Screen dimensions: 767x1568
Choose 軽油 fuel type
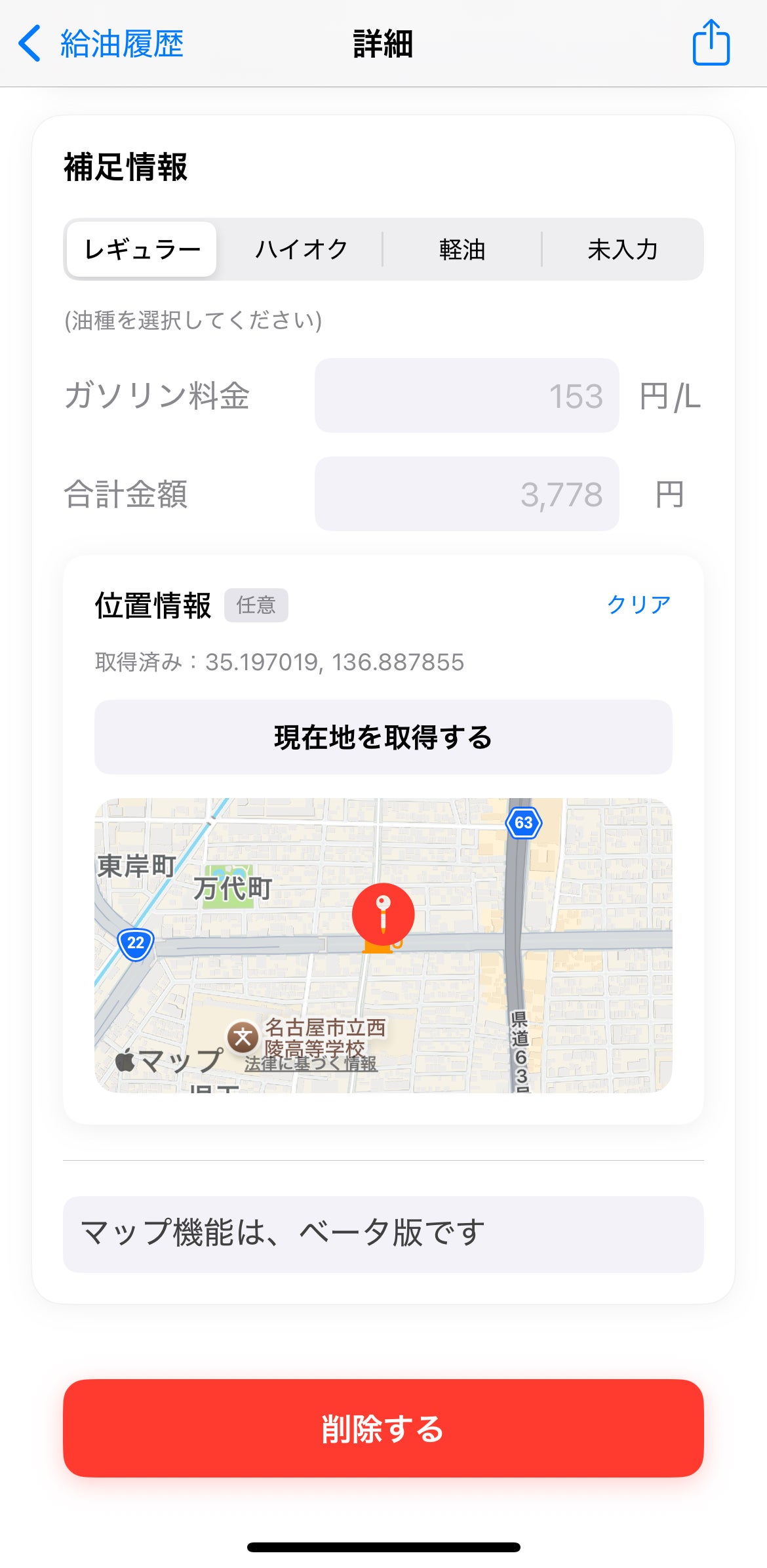pos(462,249)
